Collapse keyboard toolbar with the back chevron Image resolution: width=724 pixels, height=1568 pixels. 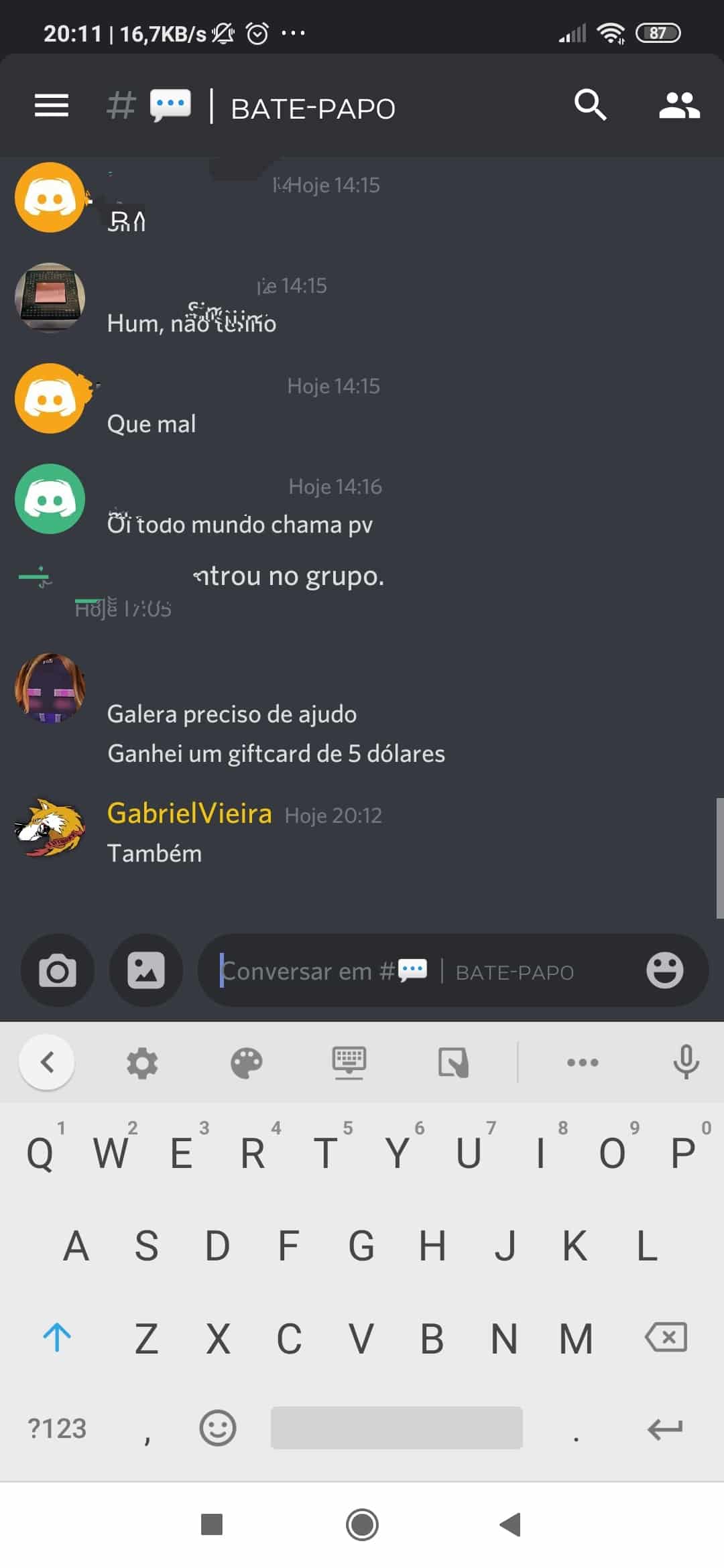47,1062
